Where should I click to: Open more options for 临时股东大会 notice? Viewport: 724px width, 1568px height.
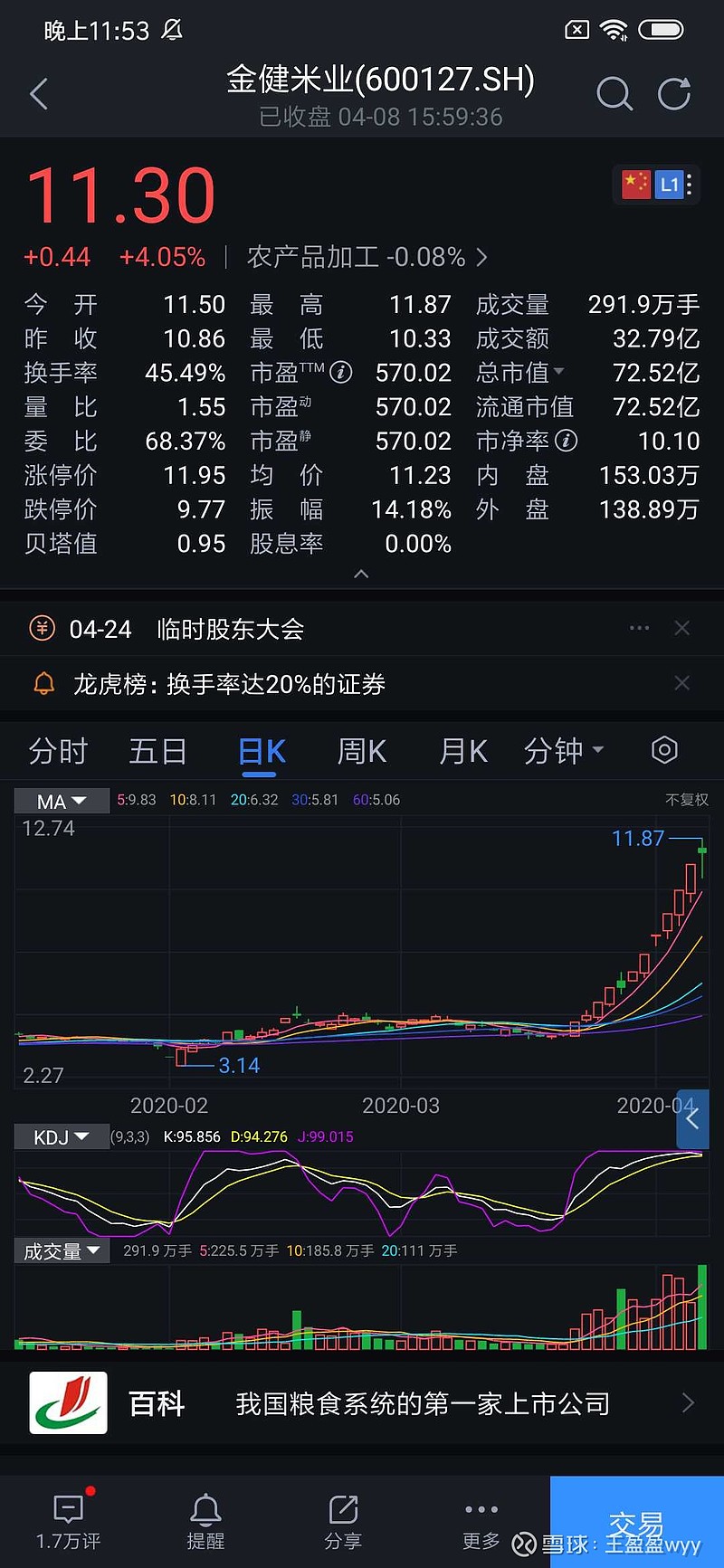tap(639, 629)
